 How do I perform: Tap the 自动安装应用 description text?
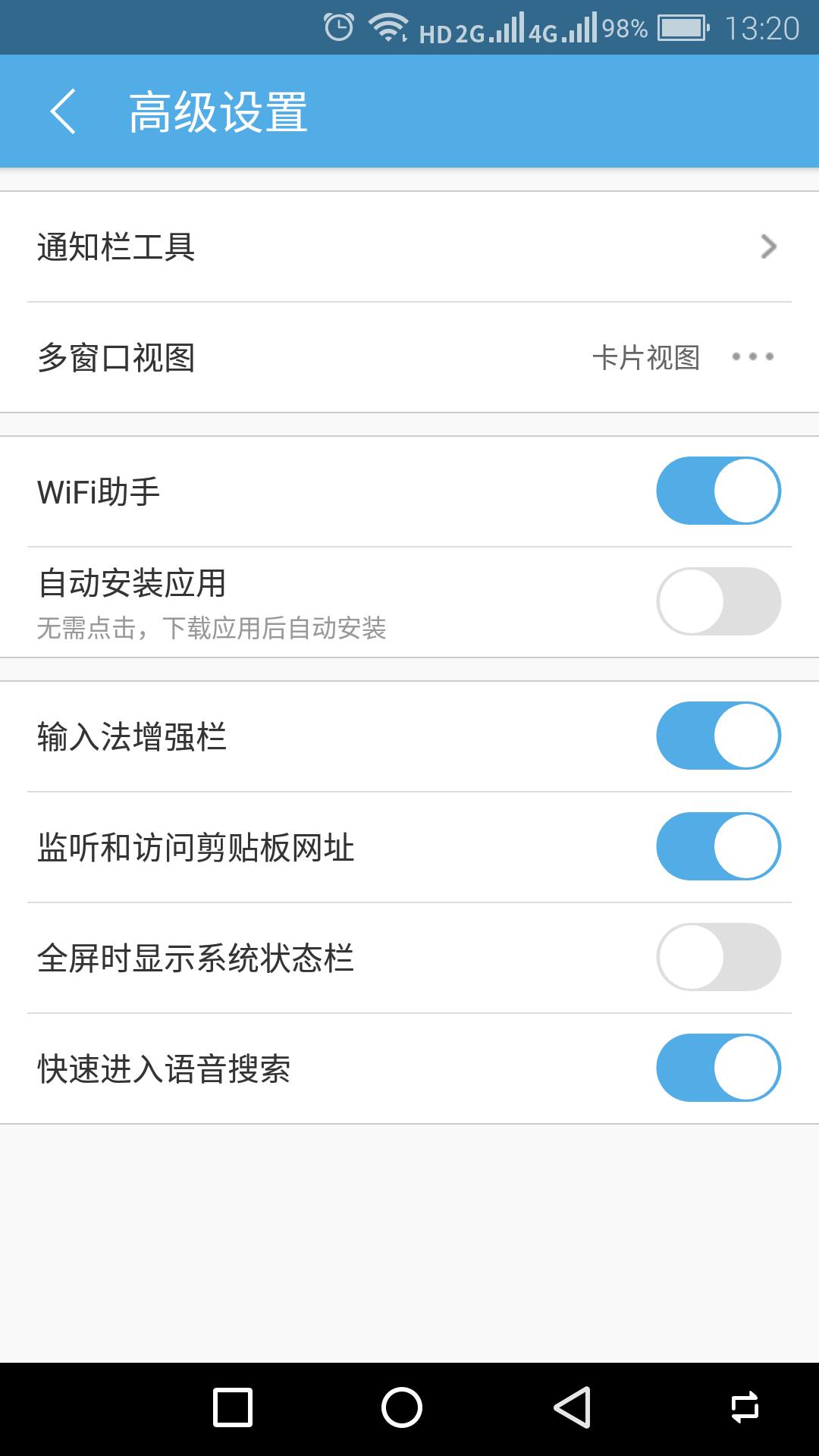coord(213,629)
